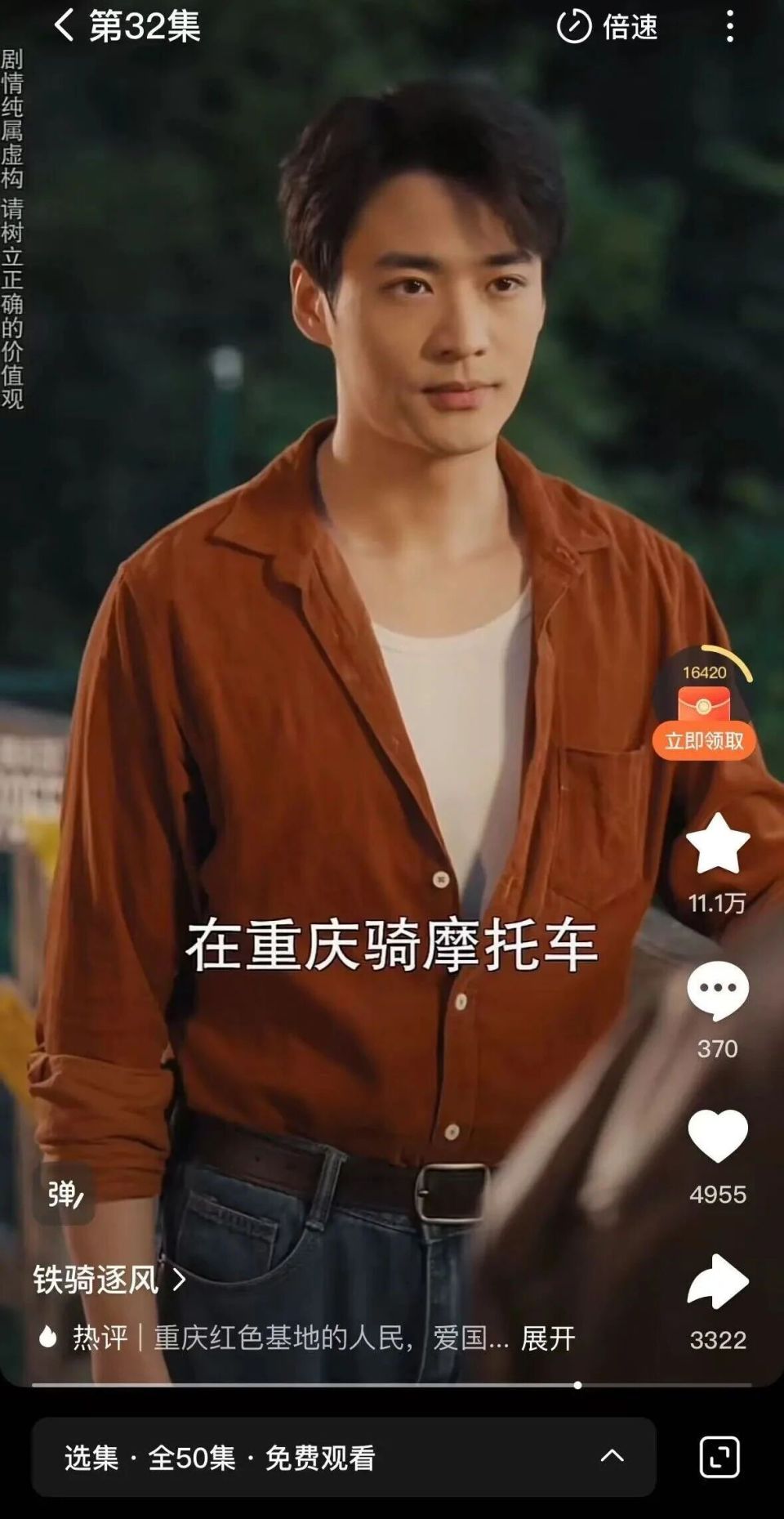Share this episode via the arrow icon
This screenshot has height=1519, width=784.
pos(717,1281)
